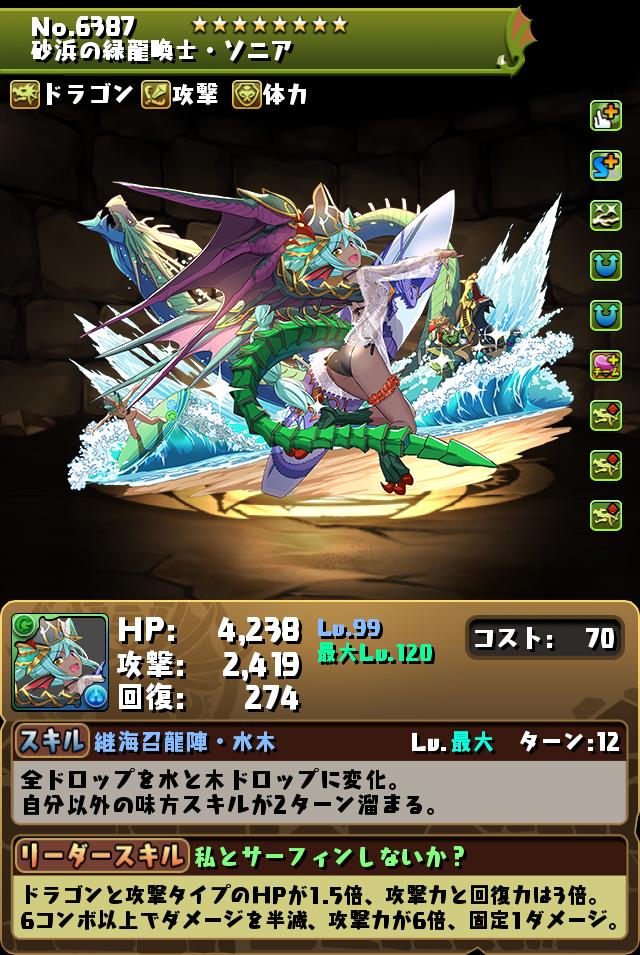
Task: Open the 維海召龍陣・木木 skill details
Action: (184, 742)
